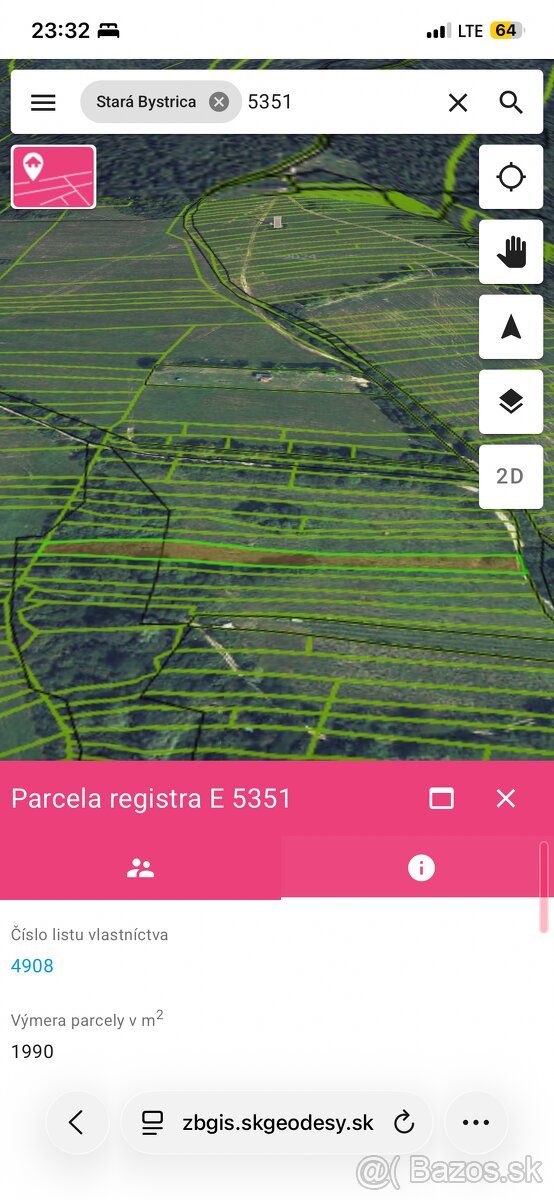Clear the search field text
Image resolution: width=554 pixels, height=1200 pixels.
click(x=458, y=102)
